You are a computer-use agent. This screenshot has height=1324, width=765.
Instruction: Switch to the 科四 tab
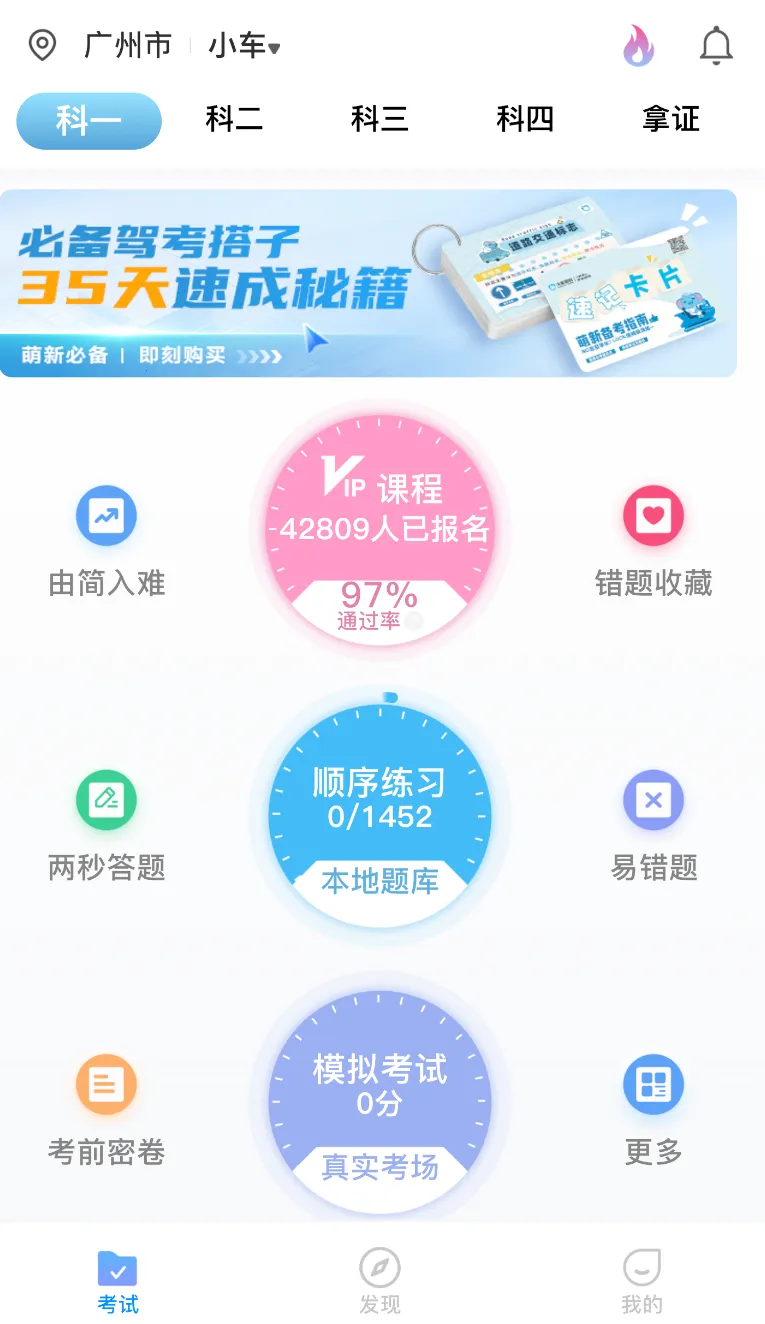pyautogui.click(x=525, y=120)
